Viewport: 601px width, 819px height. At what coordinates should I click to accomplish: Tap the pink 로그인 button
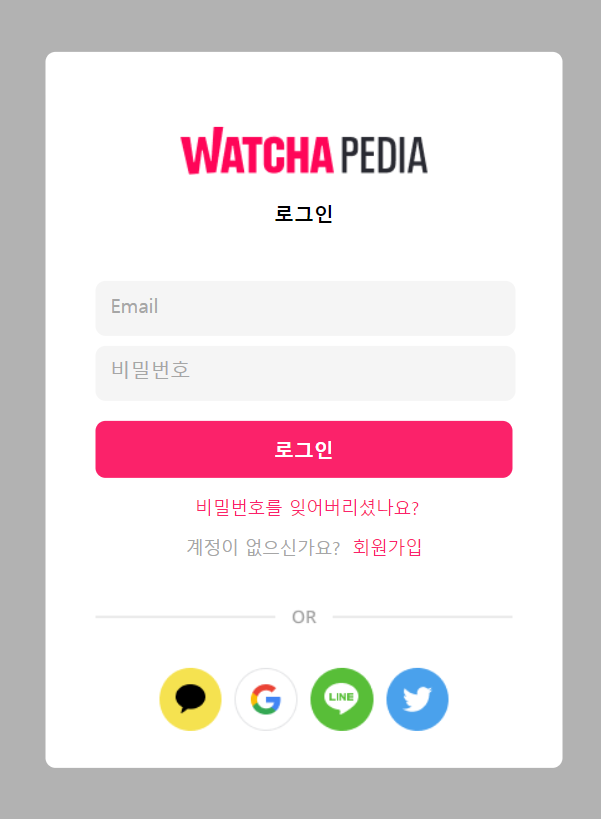304,449
